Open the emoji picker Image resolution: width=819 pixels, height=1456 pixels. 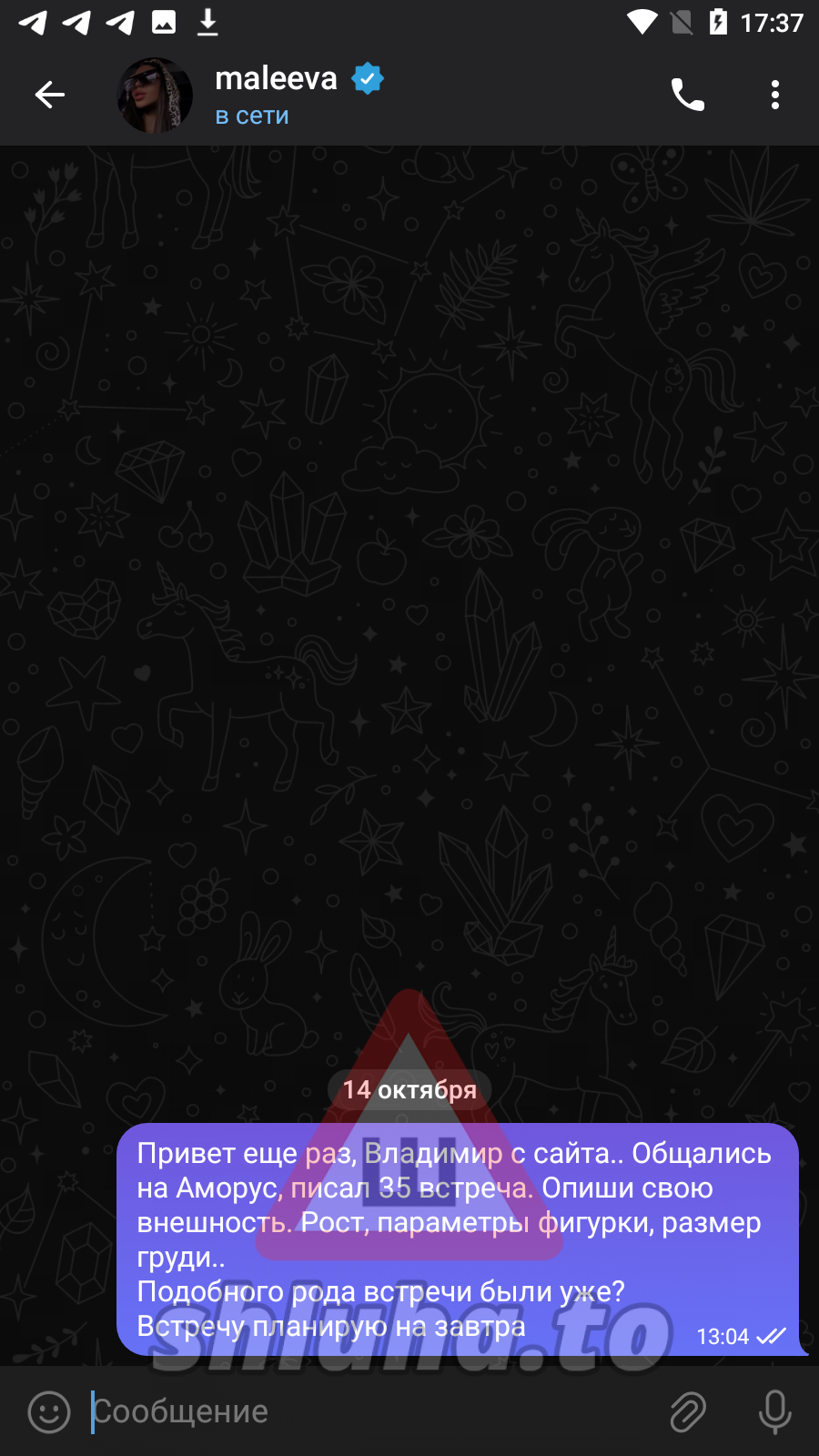point(49,1411)
